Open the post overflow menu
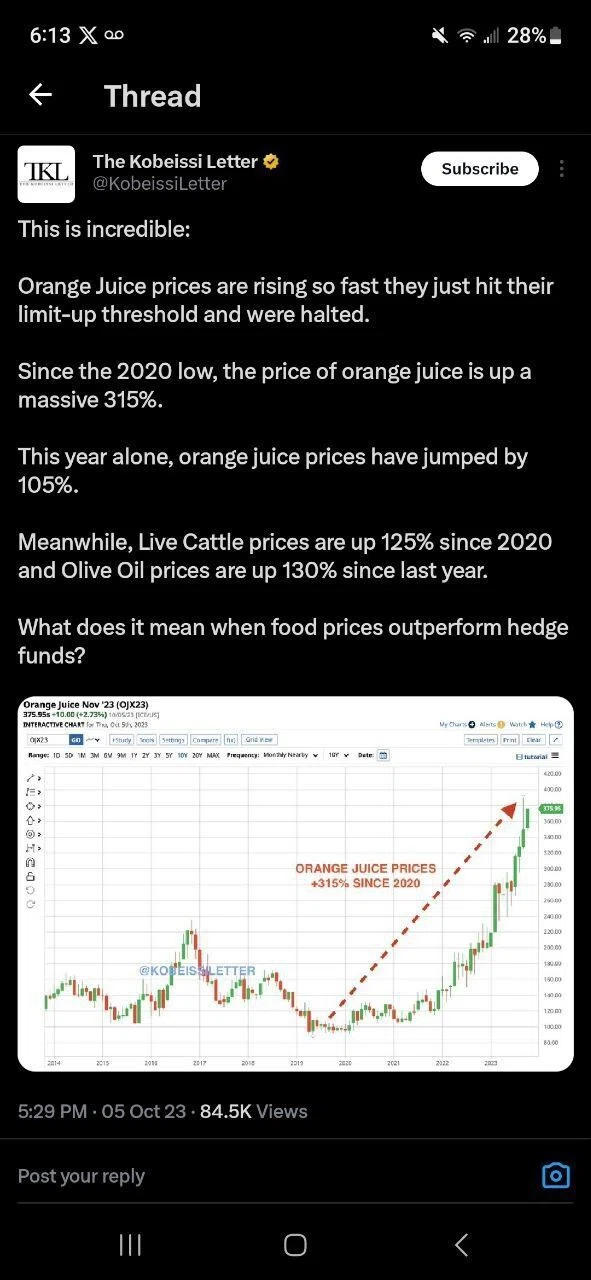Screen dimensions: 591x1280 tap(563, 169)
